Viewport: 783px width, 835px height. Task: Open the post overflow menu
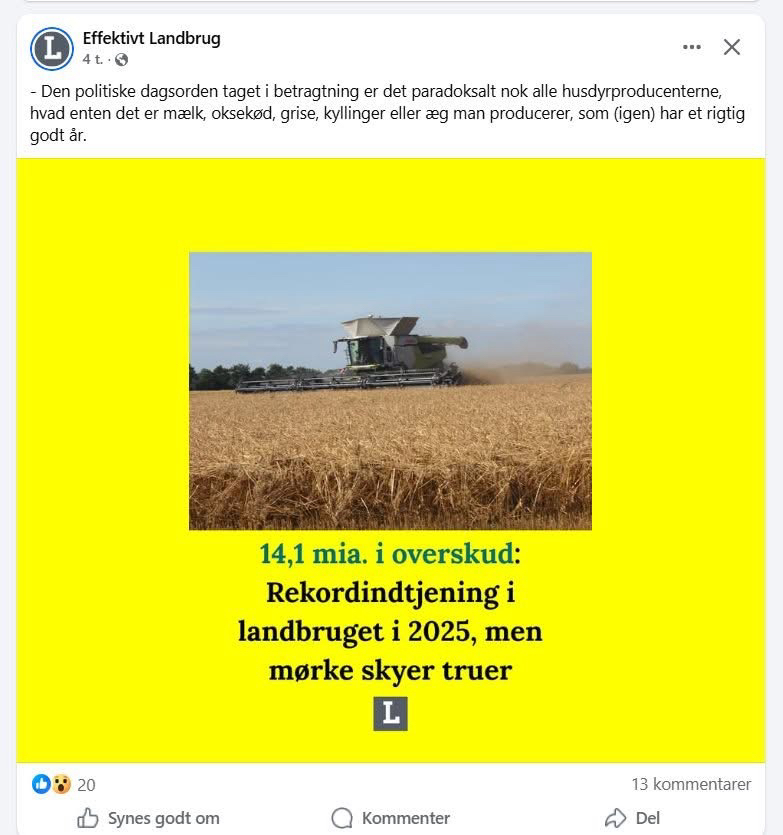tap(692, 47)
